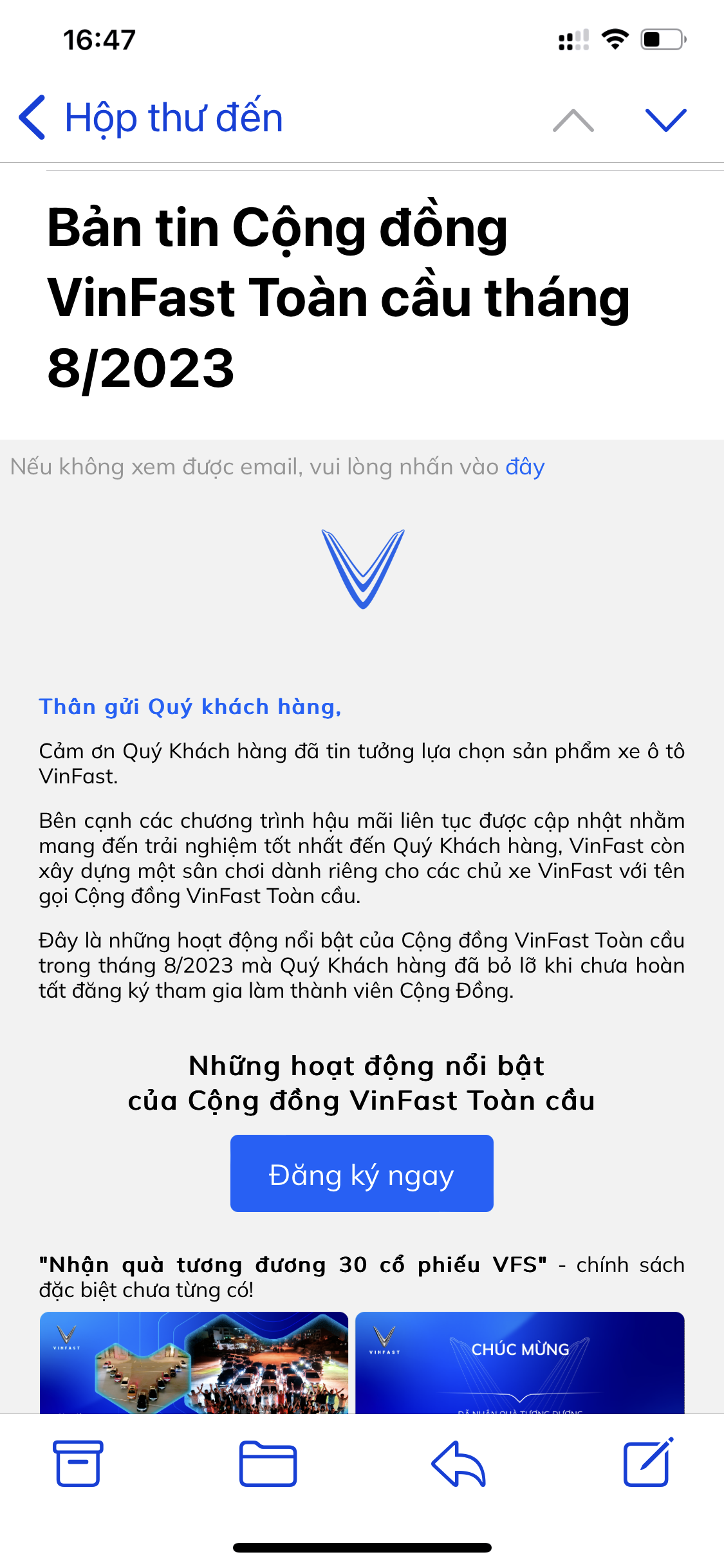Archive this email

[x=78, y=1462]
